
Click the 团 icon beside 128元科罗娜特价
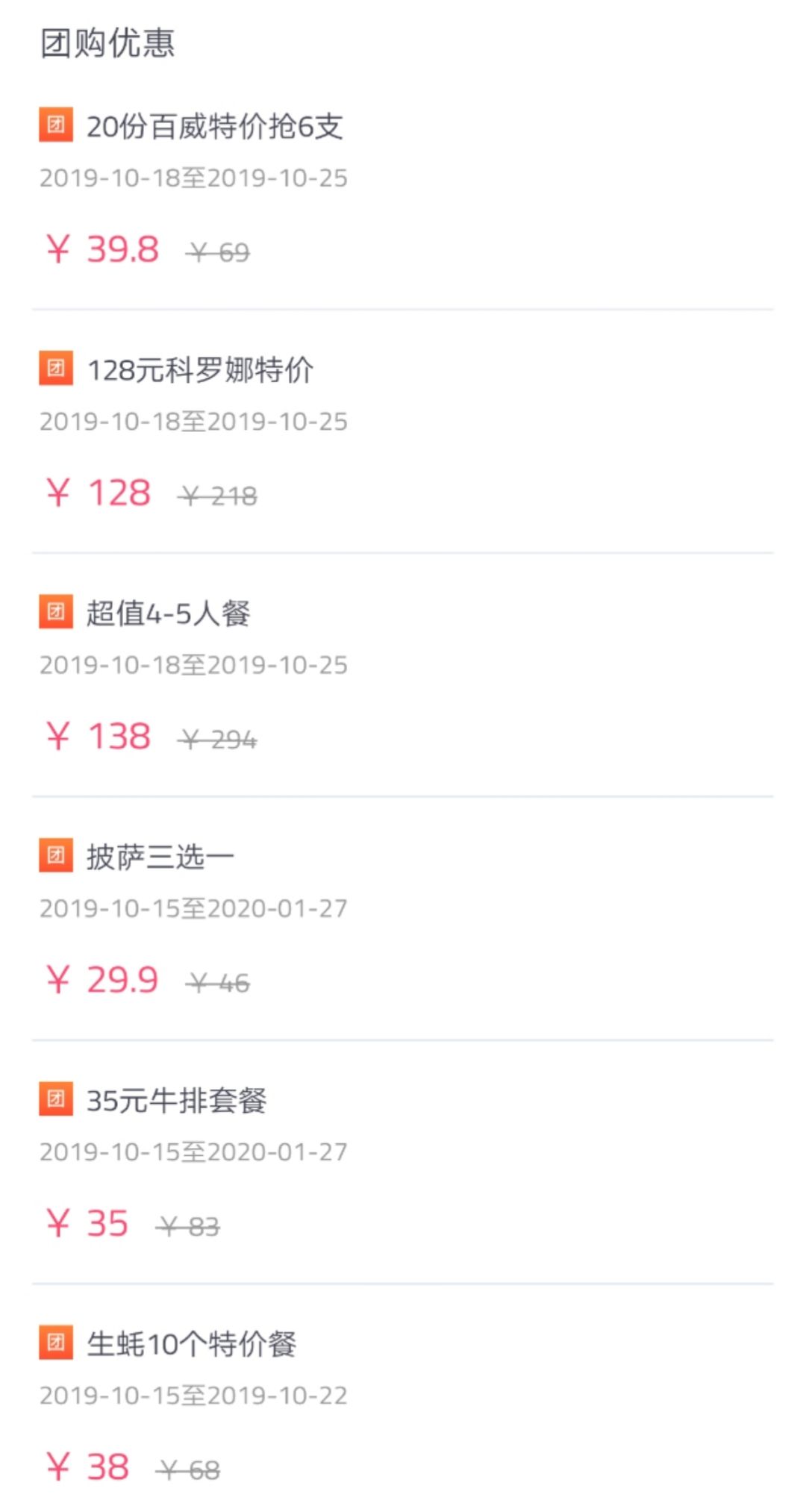55,366
